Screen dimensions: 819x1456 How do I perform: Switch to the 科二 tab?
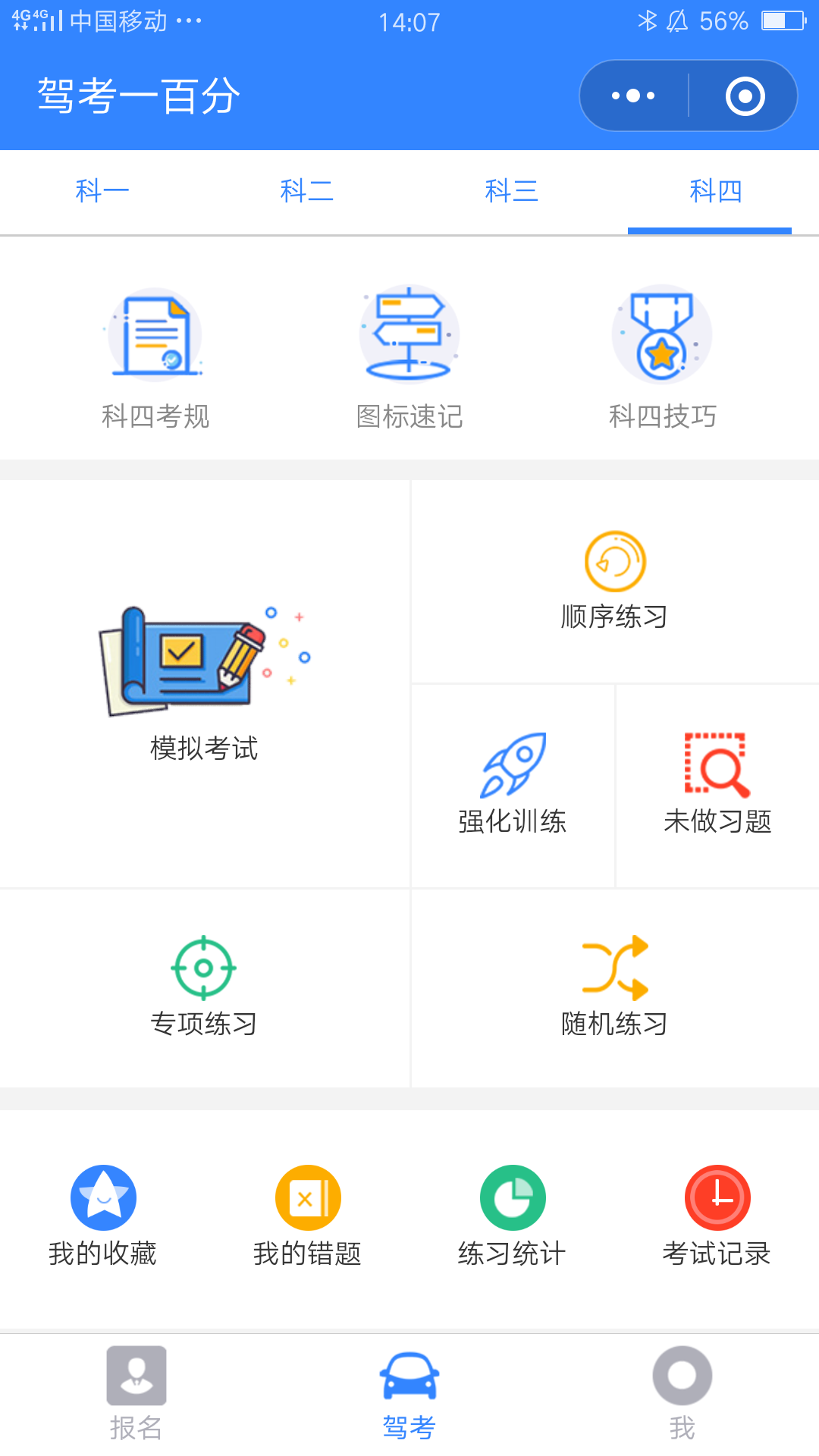coord(307,191)
